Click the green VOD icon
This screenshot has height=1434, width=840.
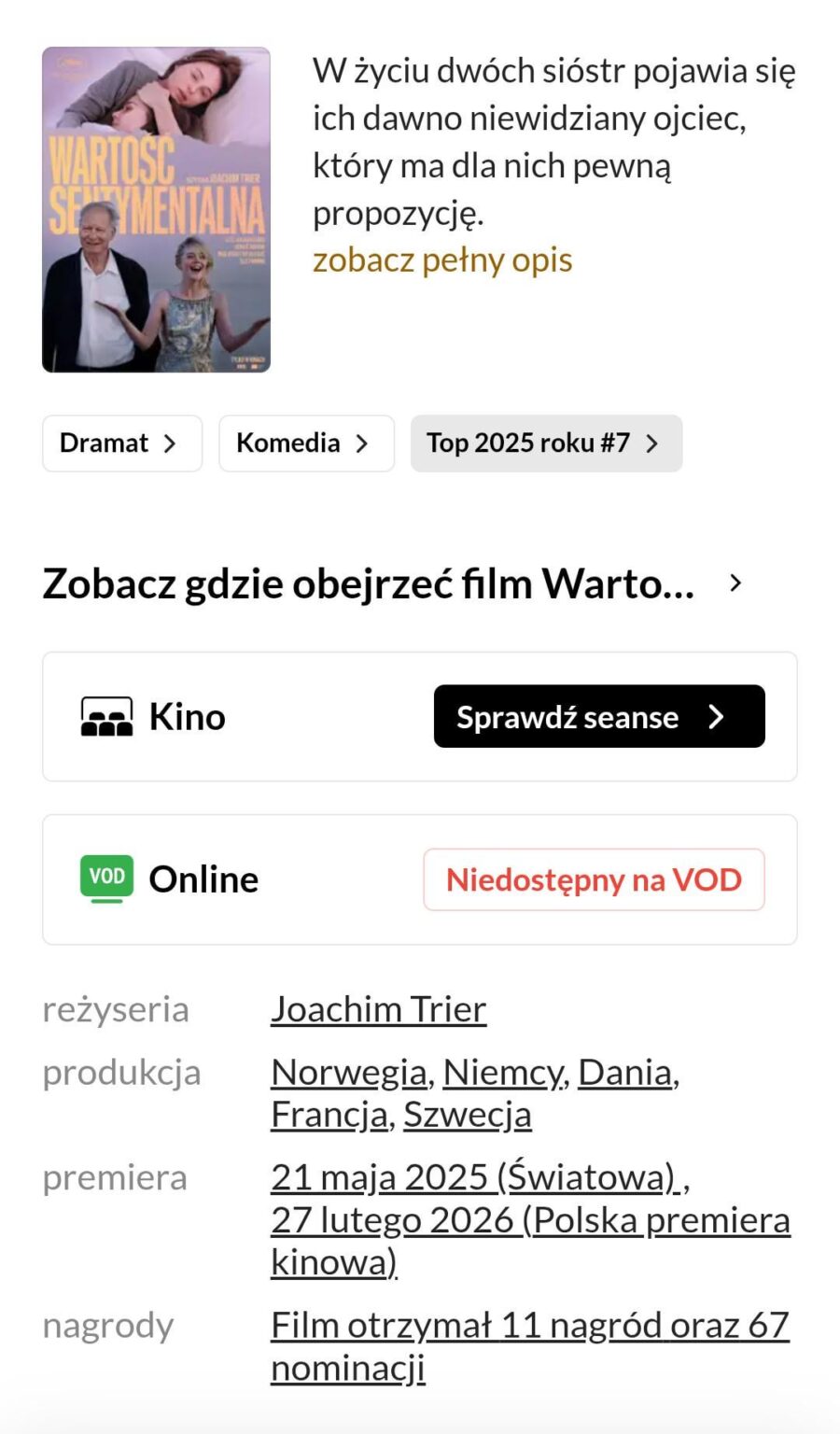105,878
